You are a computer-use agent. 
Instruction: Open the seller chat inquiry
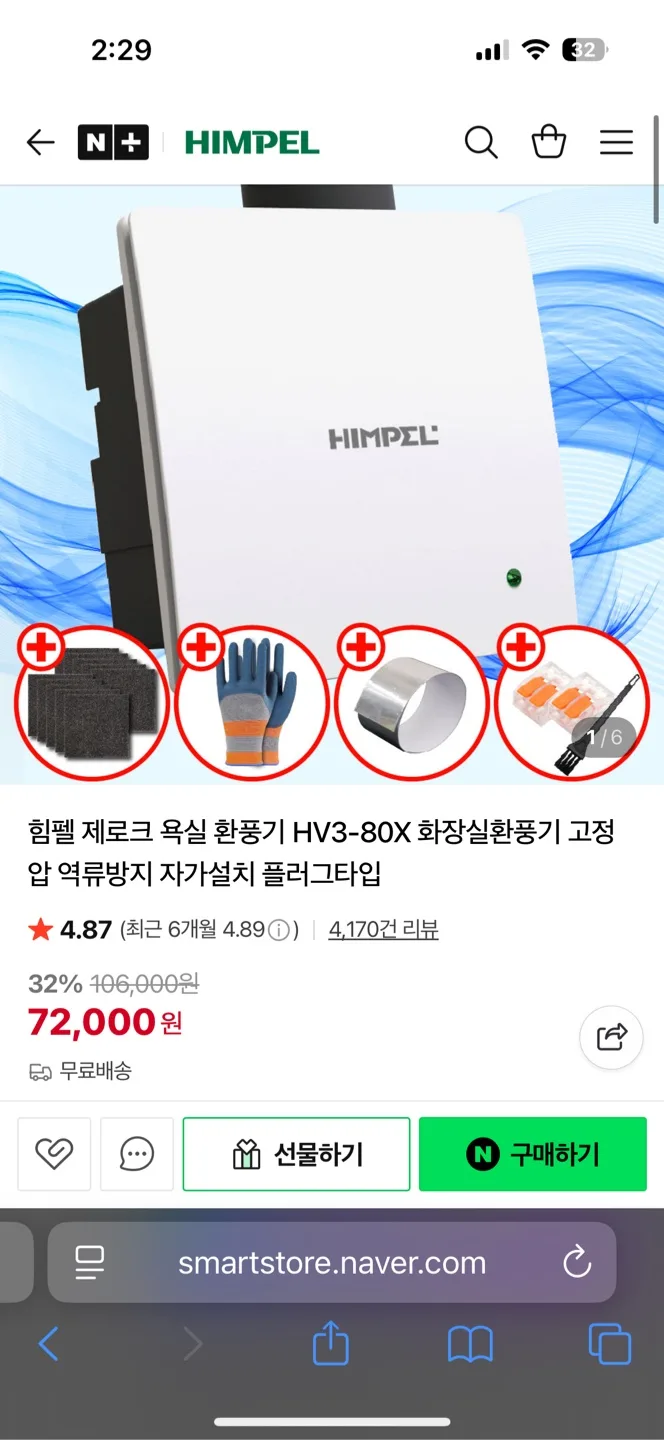(x=137, y=1154)
